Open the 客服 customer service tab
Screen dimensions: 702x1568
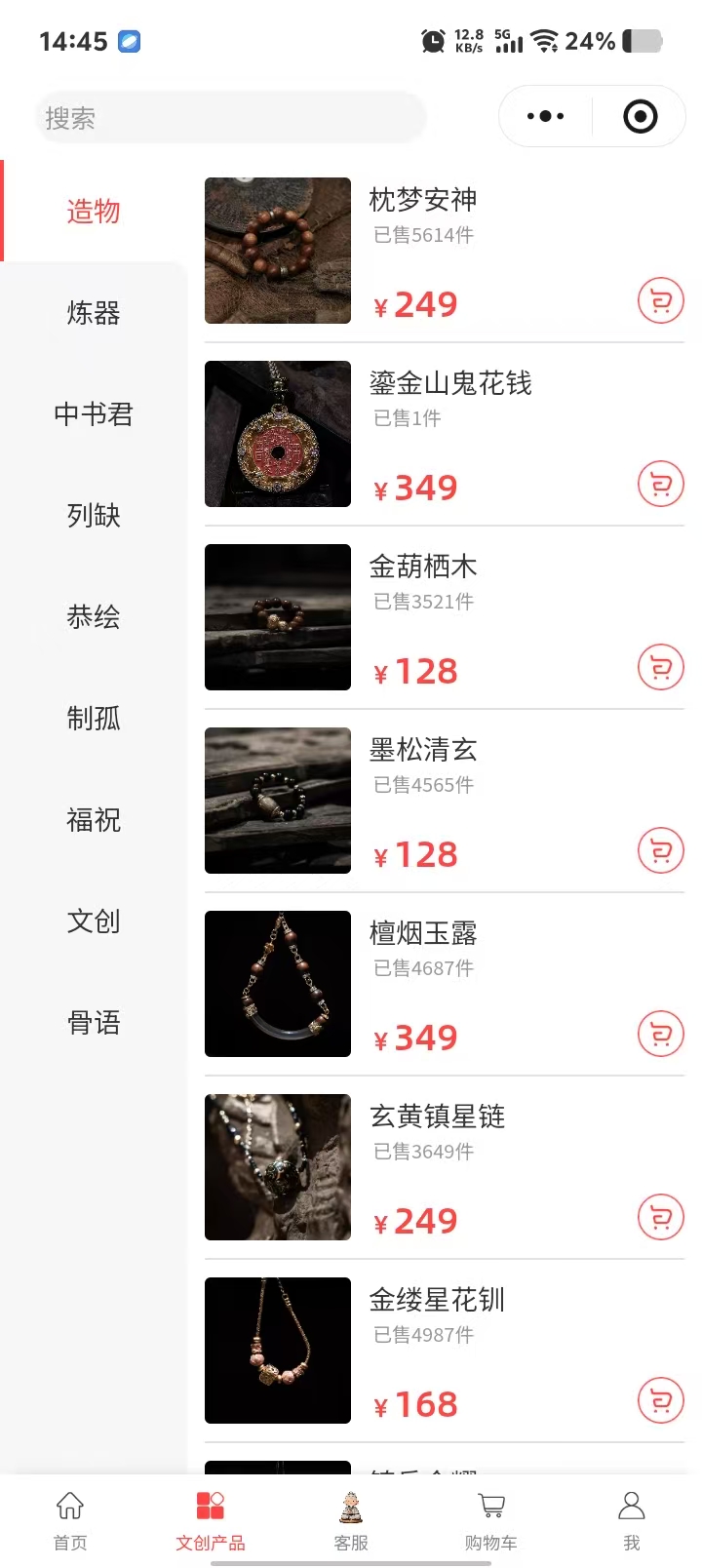[351, 1519]
